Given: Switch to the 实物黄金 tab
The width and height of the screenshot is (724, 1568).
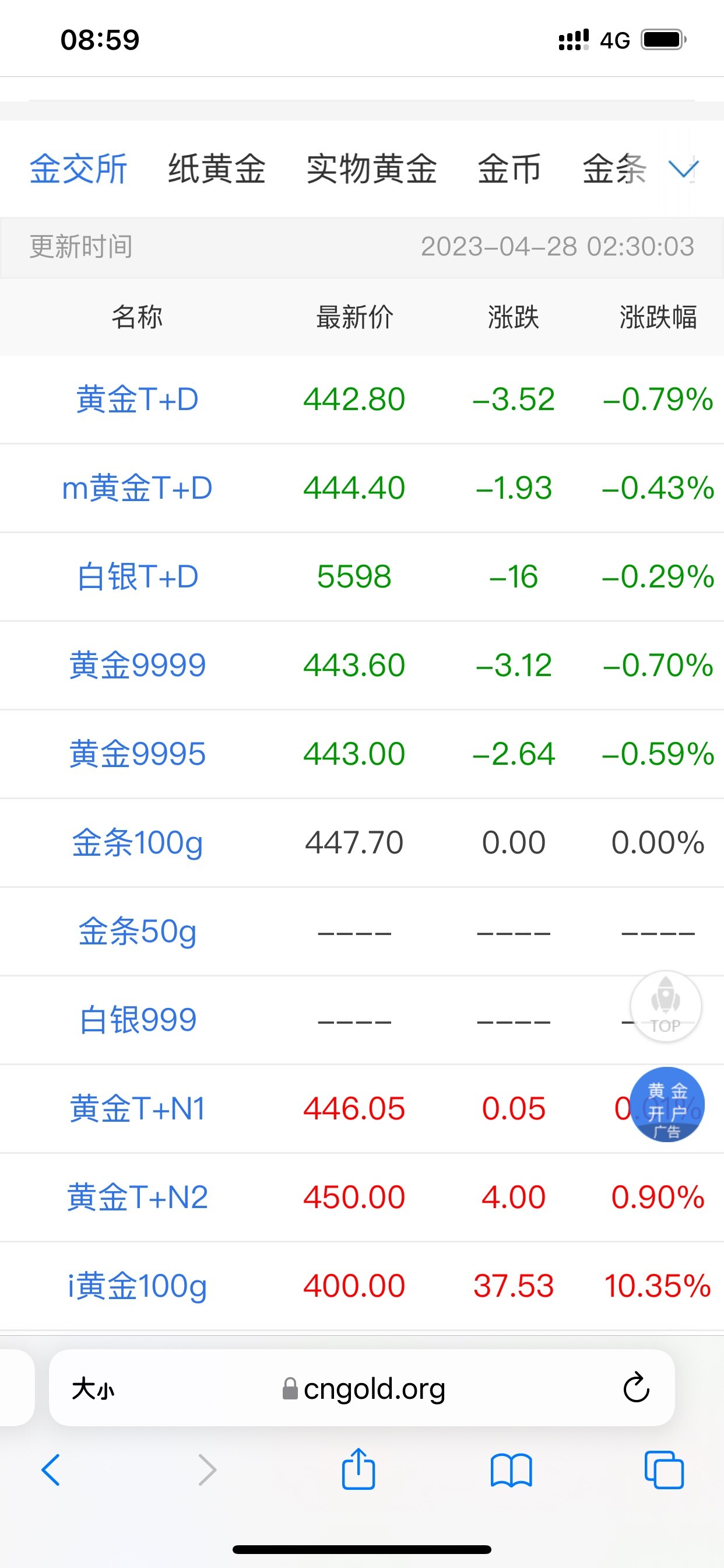Looking at the screenshot, I should 371,169.
